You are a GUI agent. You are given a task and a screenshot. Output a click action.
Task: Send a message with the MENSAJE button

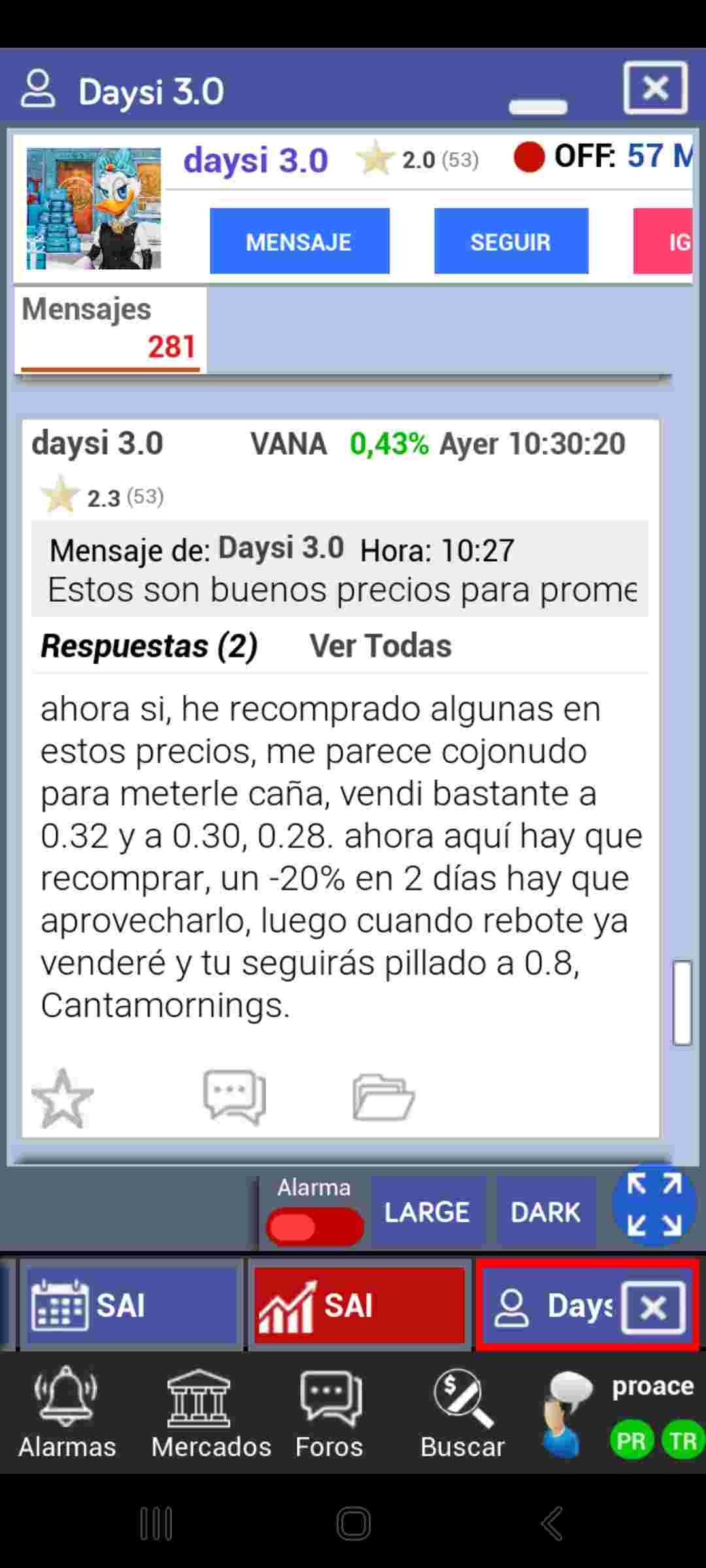pos(299,241)
